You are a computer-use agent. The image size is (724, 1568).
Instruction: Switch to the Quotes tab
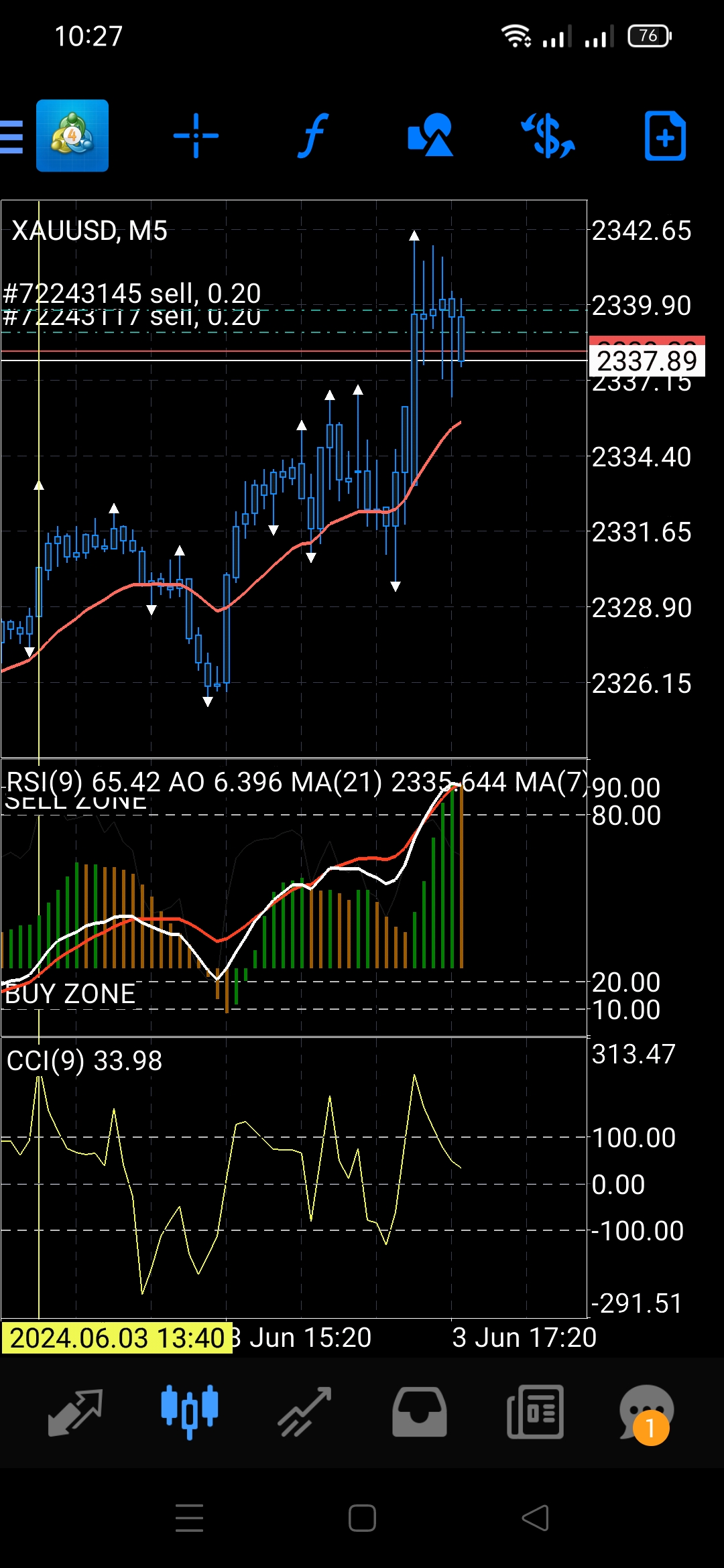[x=75, y=1413]
